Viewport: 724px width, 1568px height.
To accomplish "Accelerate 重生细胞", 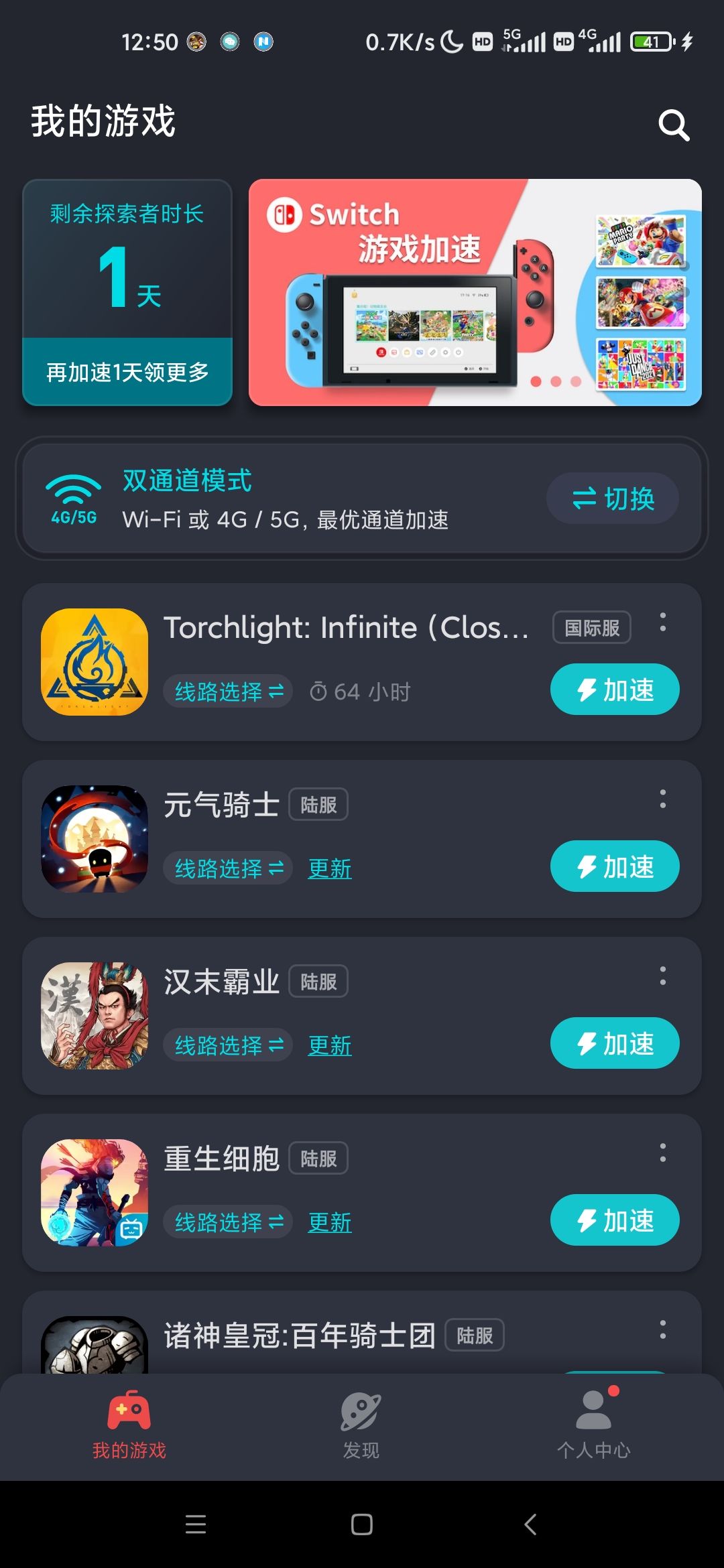I will pos(615,1220).
